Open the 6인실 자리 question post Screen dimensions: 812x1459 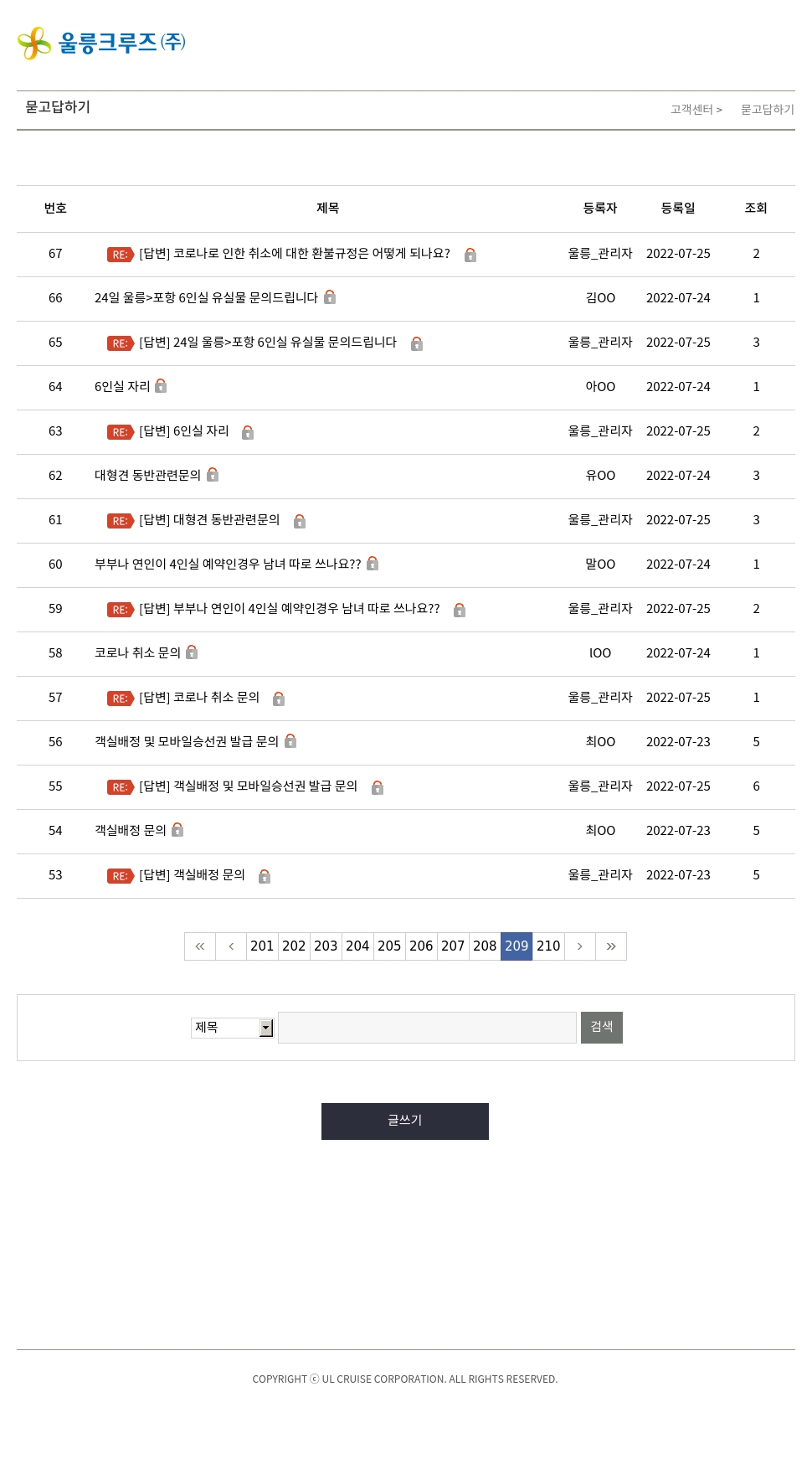122,387
